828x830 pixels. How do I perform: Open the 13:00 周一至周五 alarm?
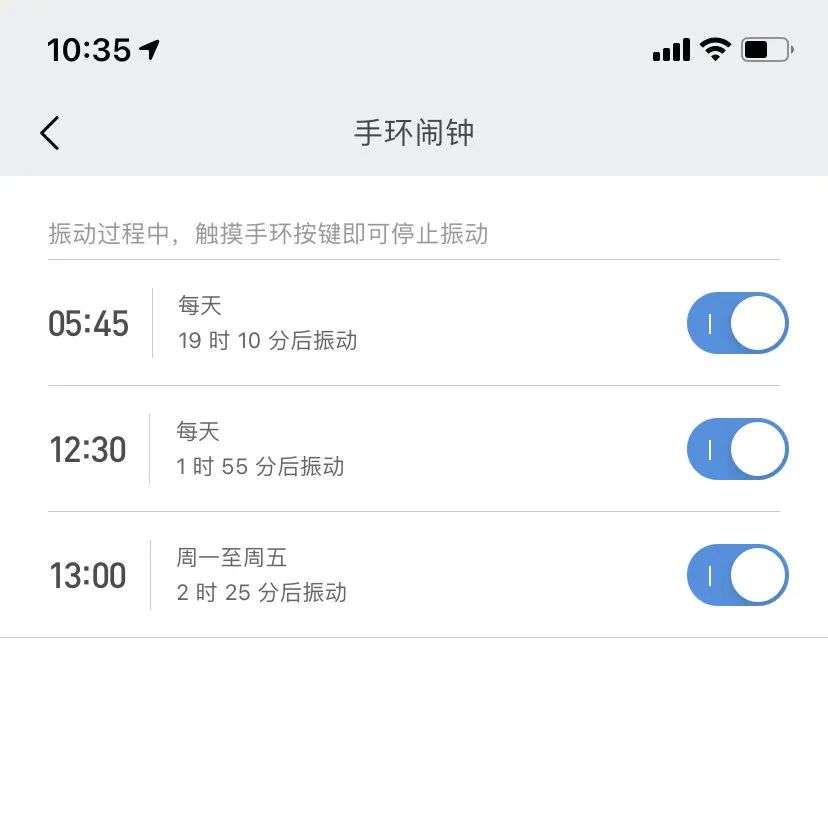300,575
